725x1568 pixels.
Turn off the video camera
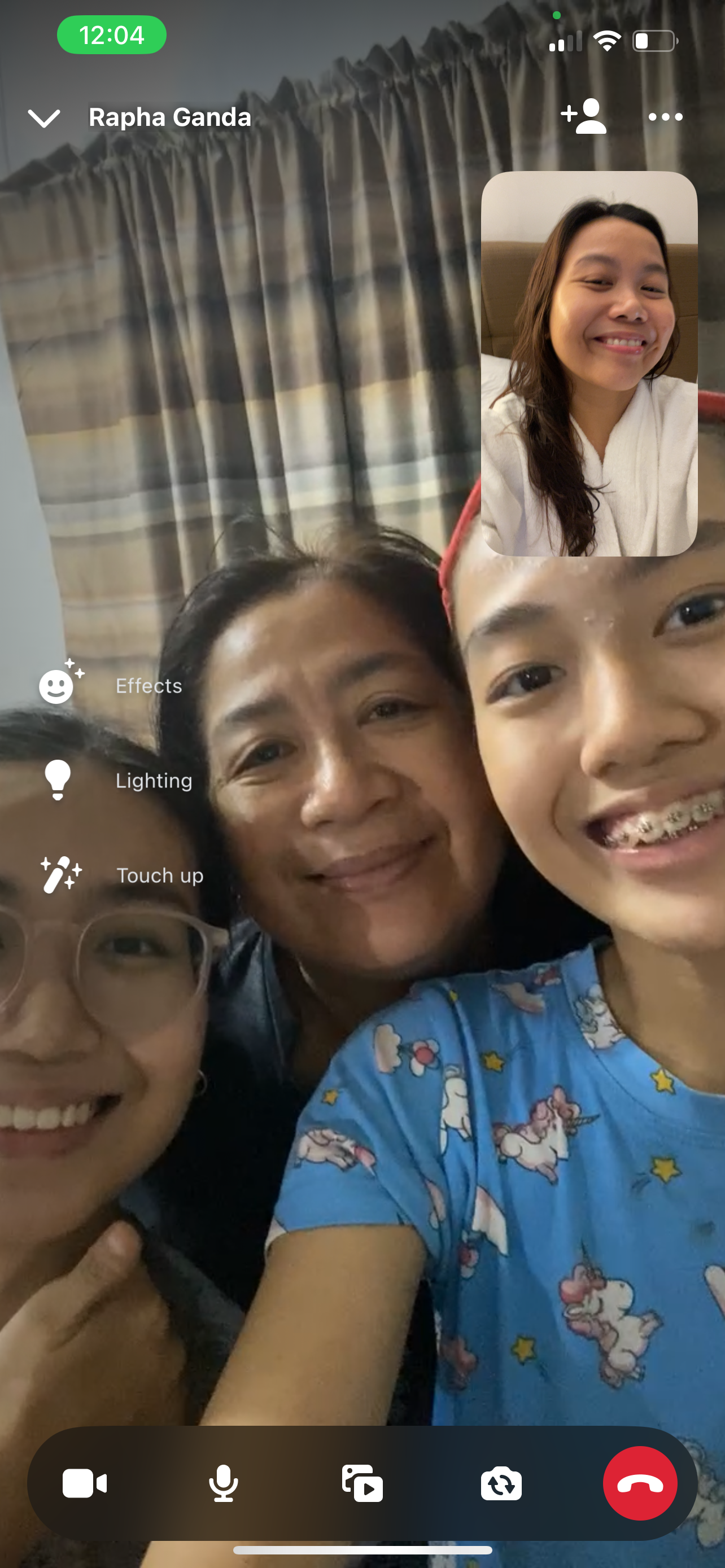(x=85, y=1483)
